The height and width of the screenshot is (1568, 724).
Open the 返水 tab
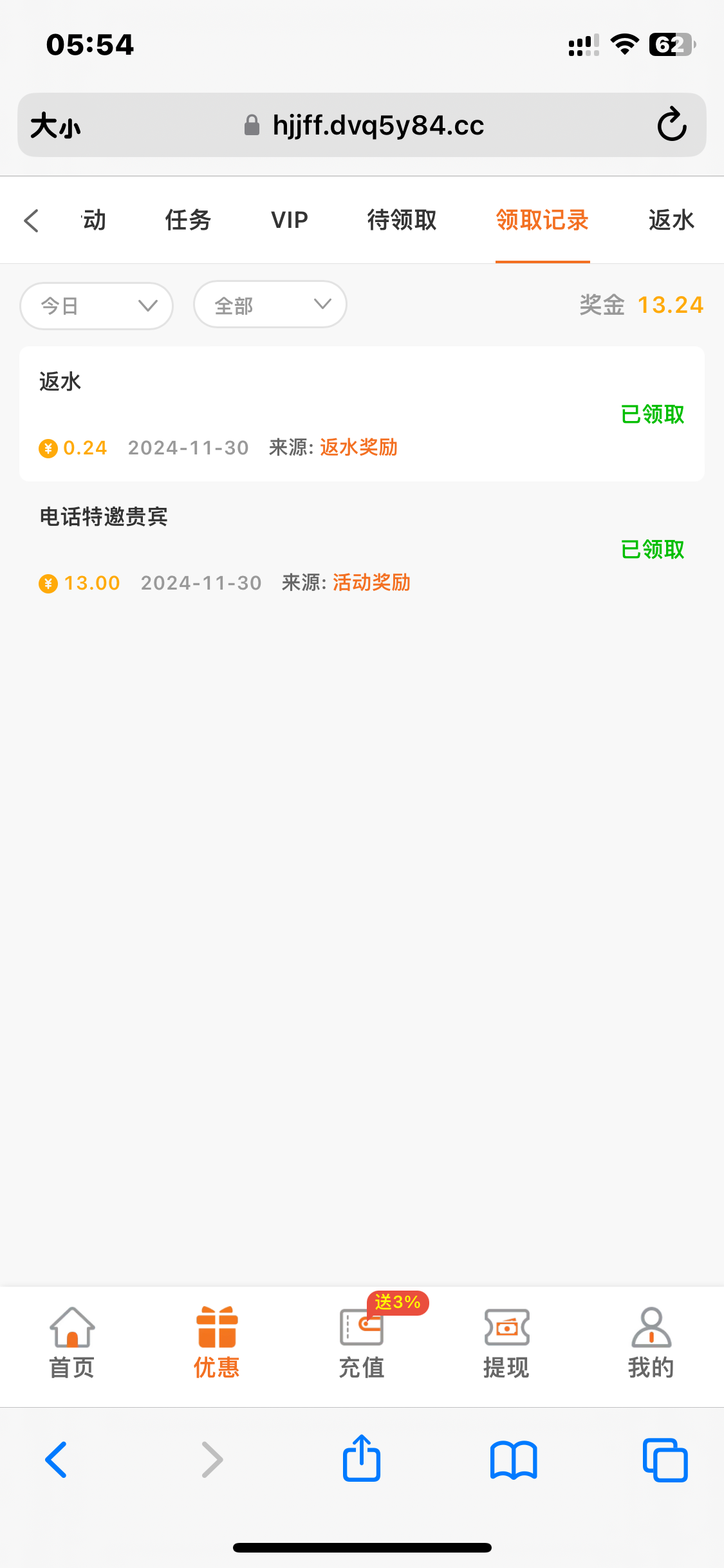[671, 220]
